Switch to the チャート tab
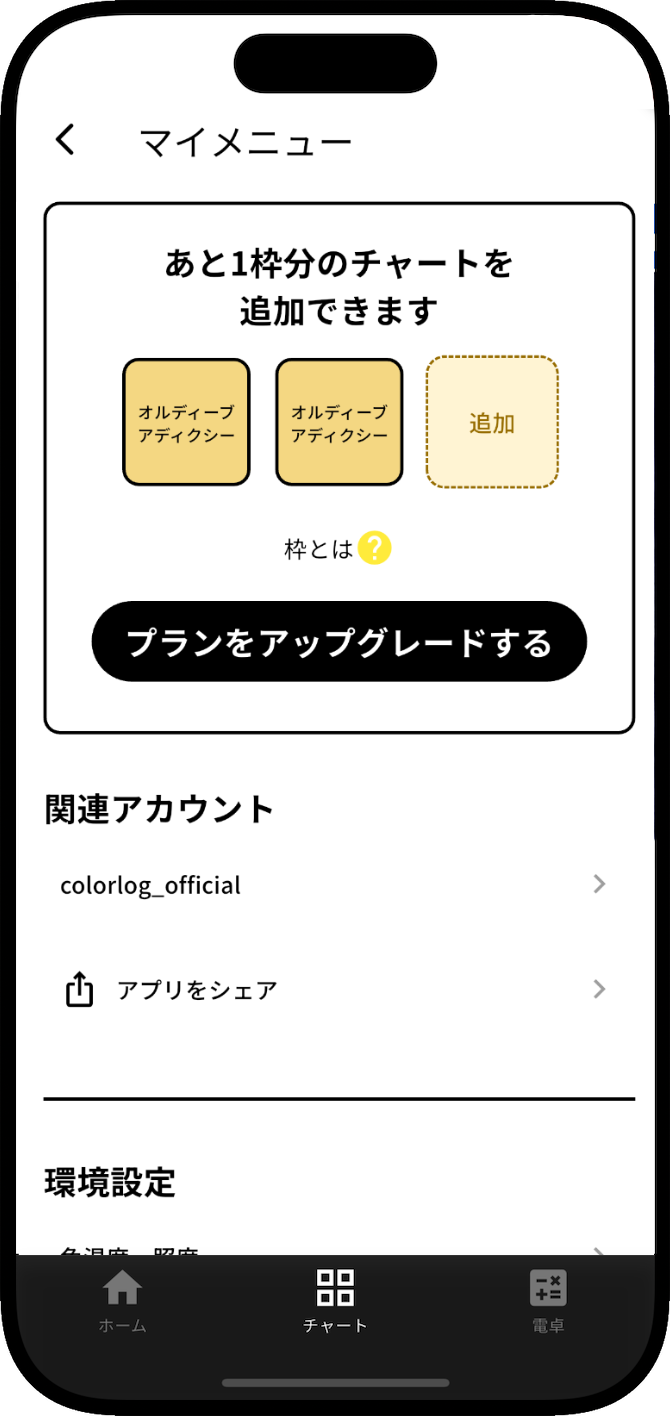The height and width of the screenshot is (1416, 670). tap(335, 1300)
